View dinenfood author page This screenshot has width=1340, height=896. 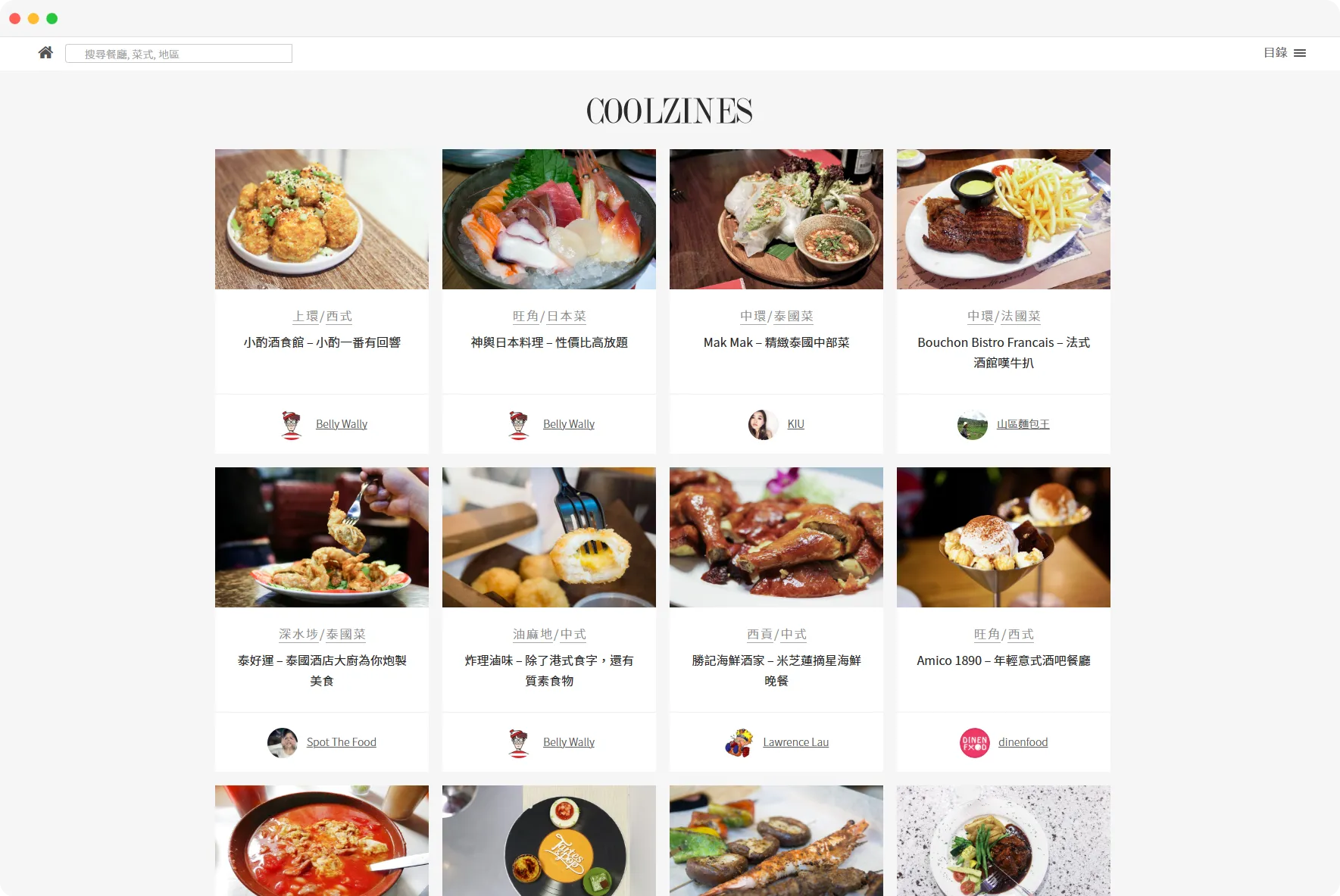pyautogui.click(x=1023, y=742)
